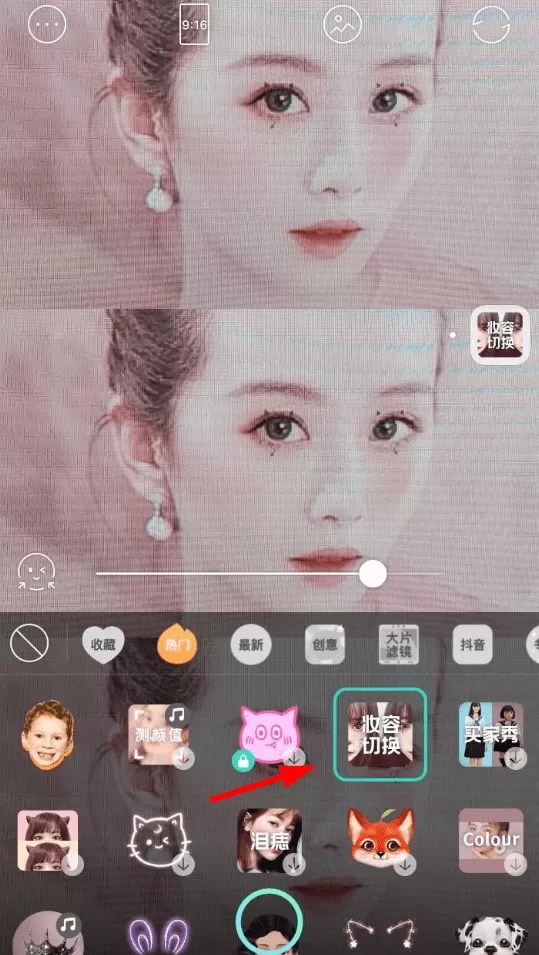The width and height of the screenshot is (539, 955).
Task: Switch to the 收藏 favorites tab
Action: (104, 644)
